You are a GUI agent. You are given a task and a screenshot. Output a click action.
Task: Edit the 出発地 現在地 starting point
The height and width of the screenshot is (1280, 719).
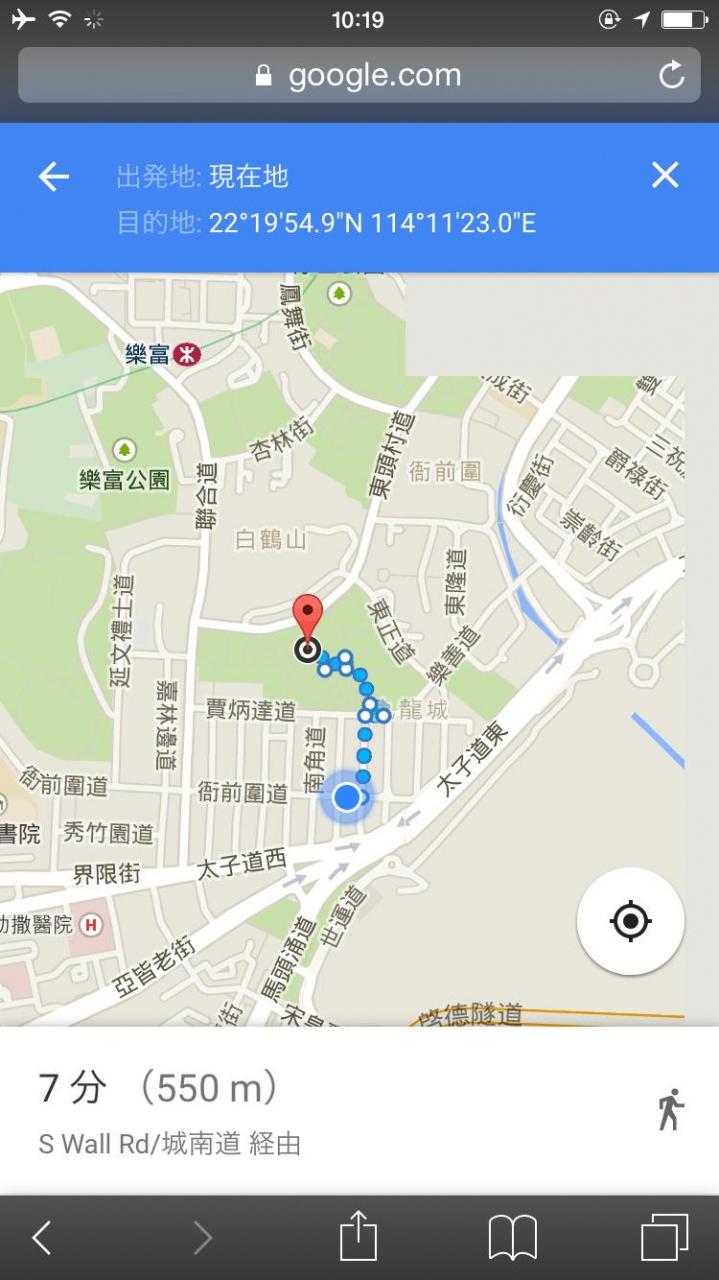(x=250, y=177)
